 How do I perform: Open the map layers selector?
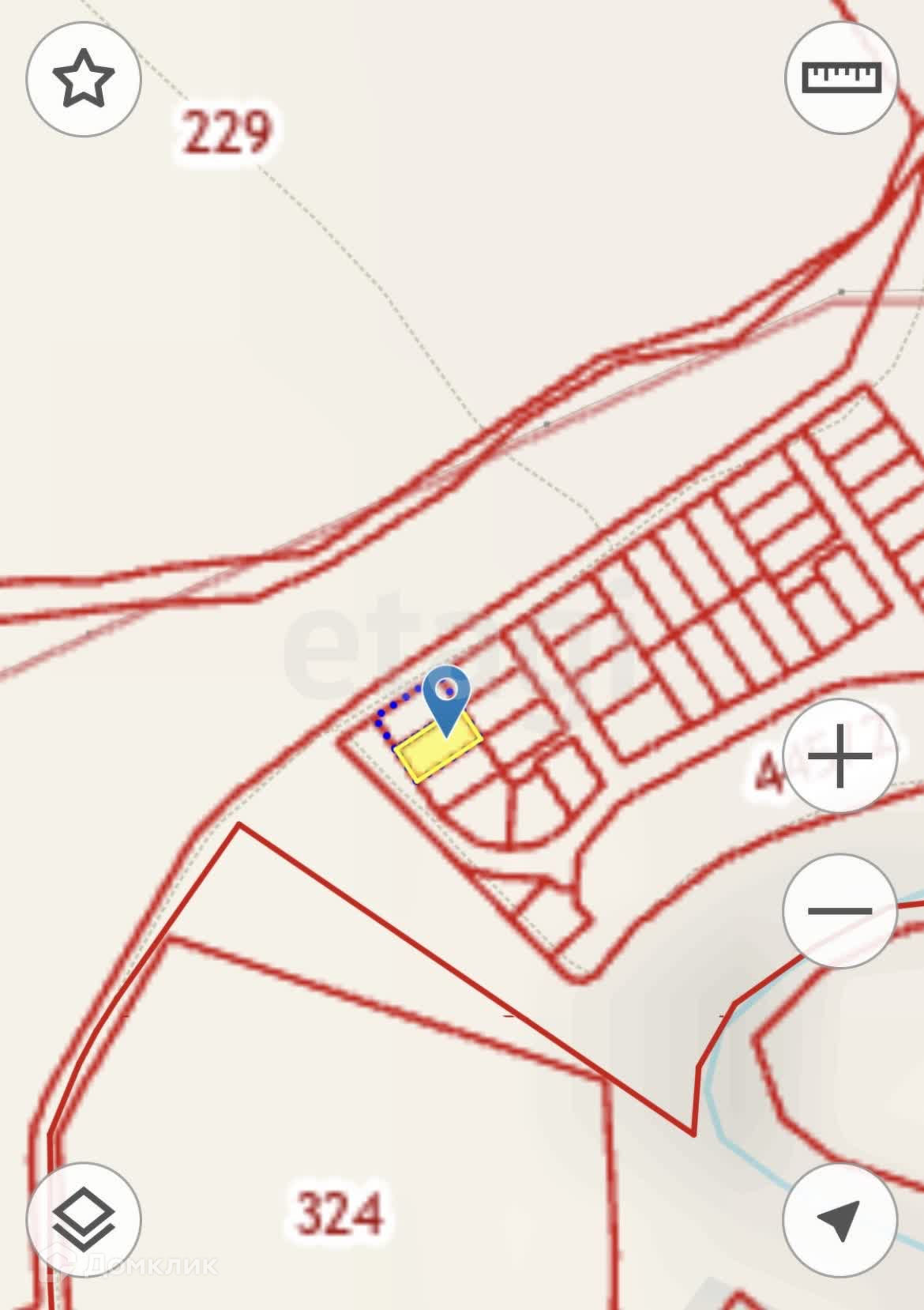click(x=84, y=1219)
